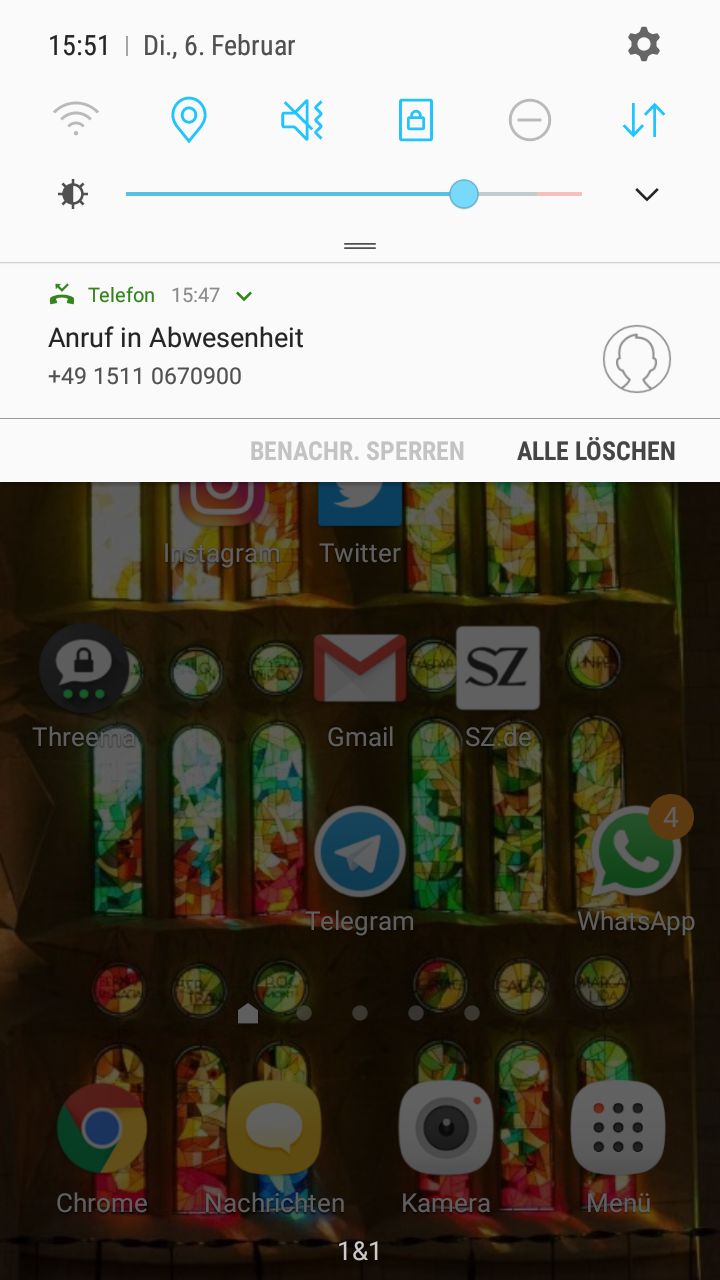This screenshot has height=1280, width=720.
Task: Toggle Wi-Fi quick setting
Action: click(x=76, y=120)
